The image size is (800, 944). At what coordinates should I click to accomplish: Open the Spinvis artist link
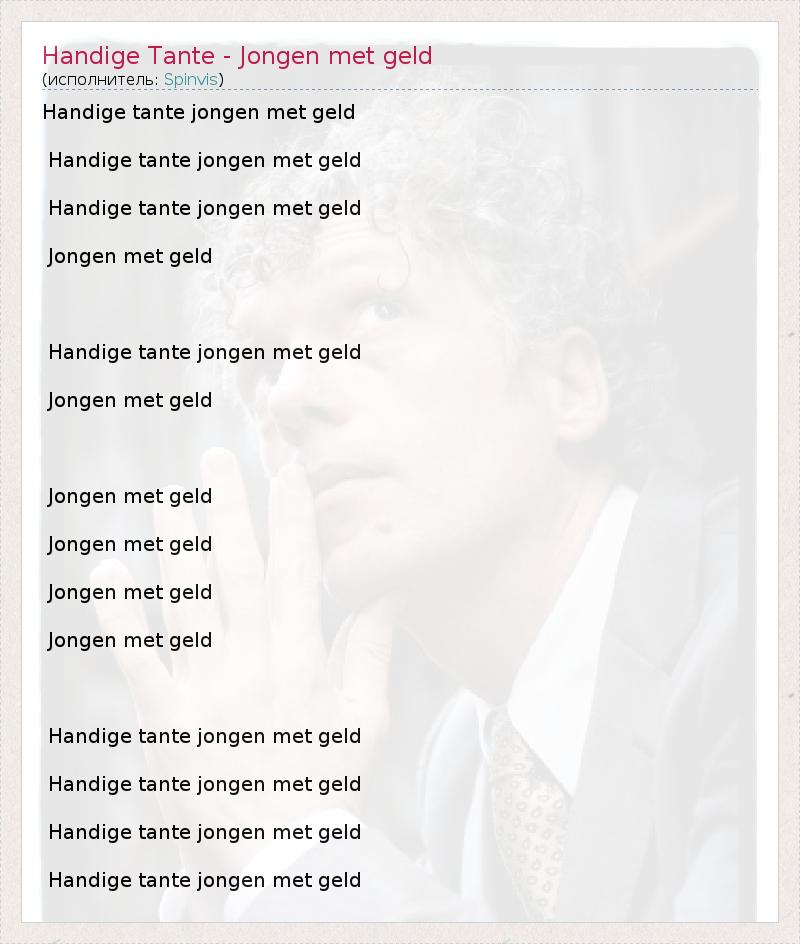point(190,80)
